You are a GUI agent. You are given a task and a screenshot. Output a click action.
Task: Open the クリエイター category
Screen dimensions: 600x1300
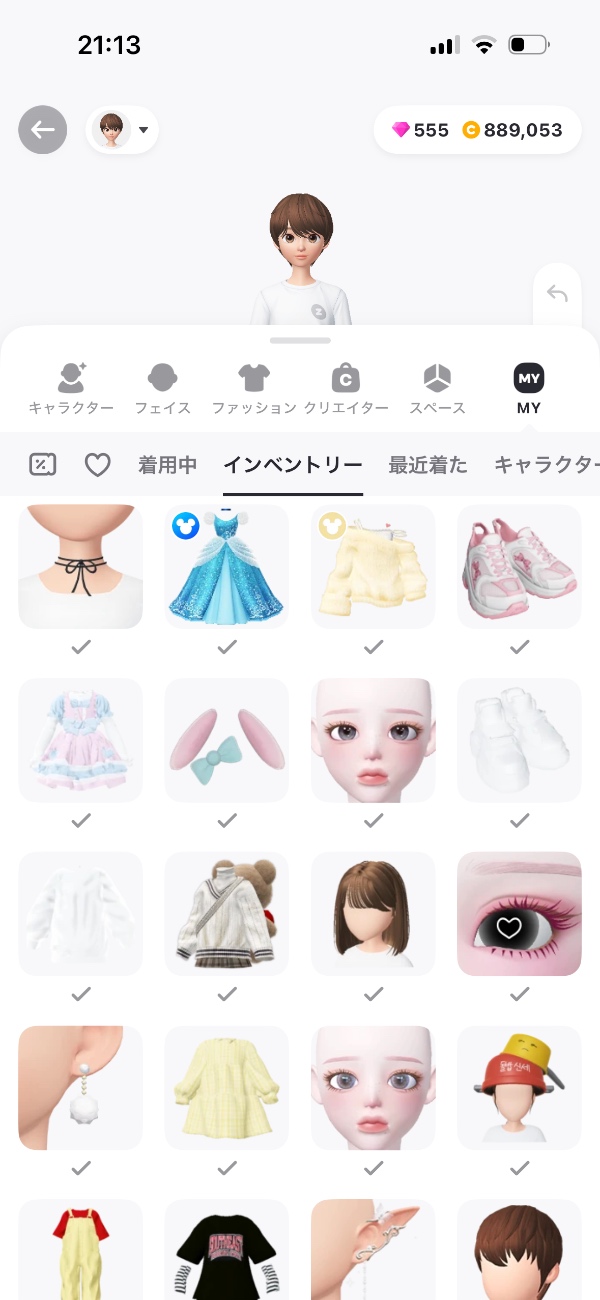click(346, 388)
